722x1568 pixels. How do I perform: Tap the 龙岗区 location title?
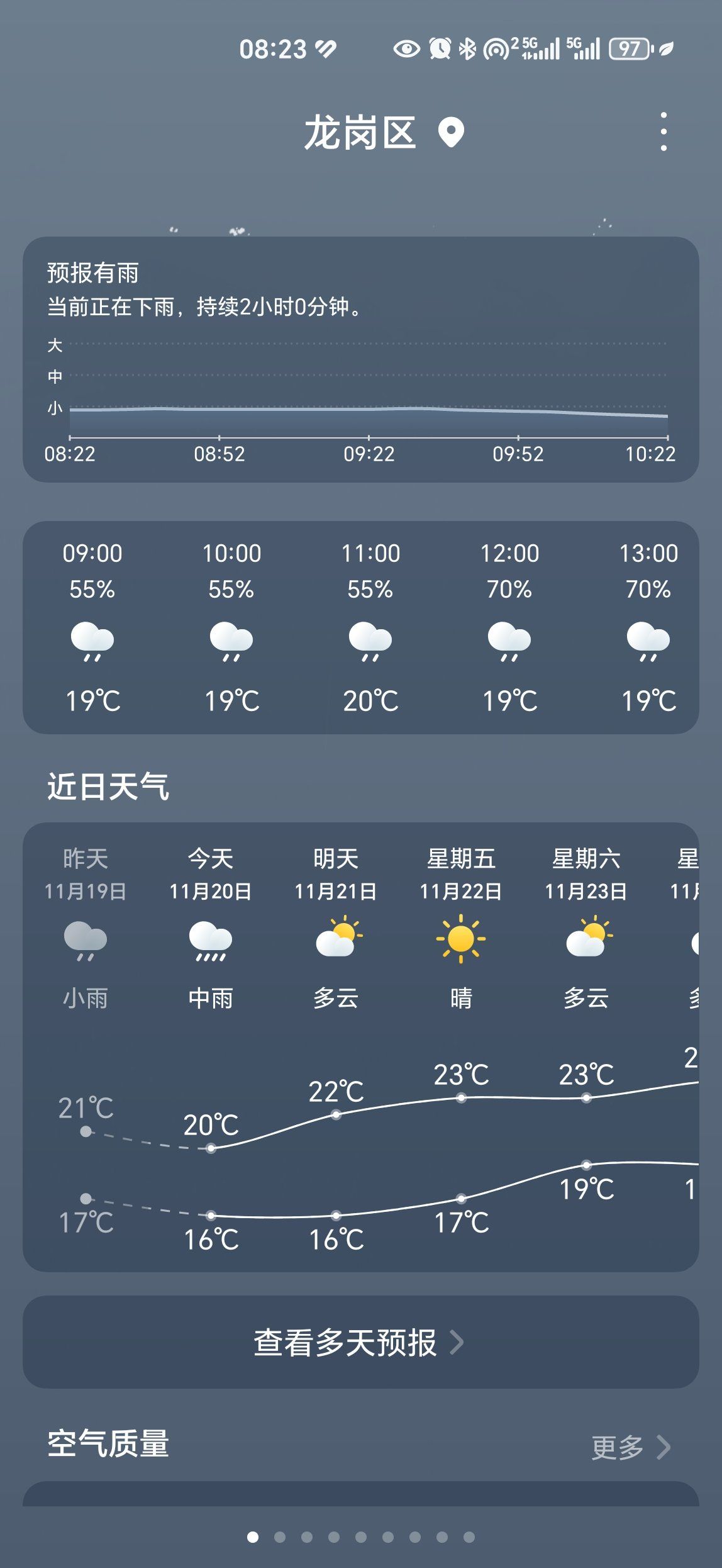[360, 133]
